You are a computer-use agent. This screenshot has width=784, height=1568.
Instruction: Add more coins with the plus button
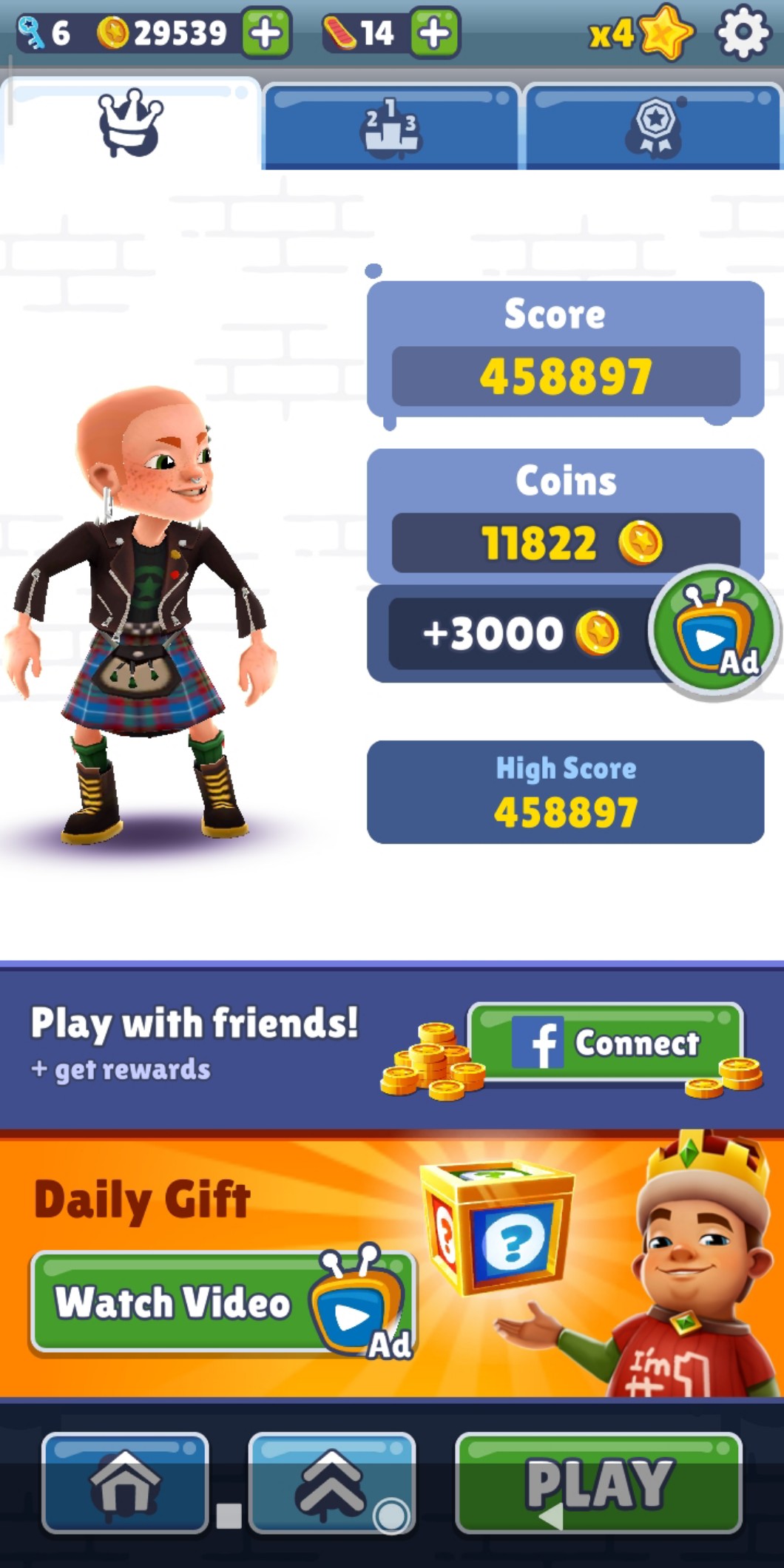tap(266, 33)
